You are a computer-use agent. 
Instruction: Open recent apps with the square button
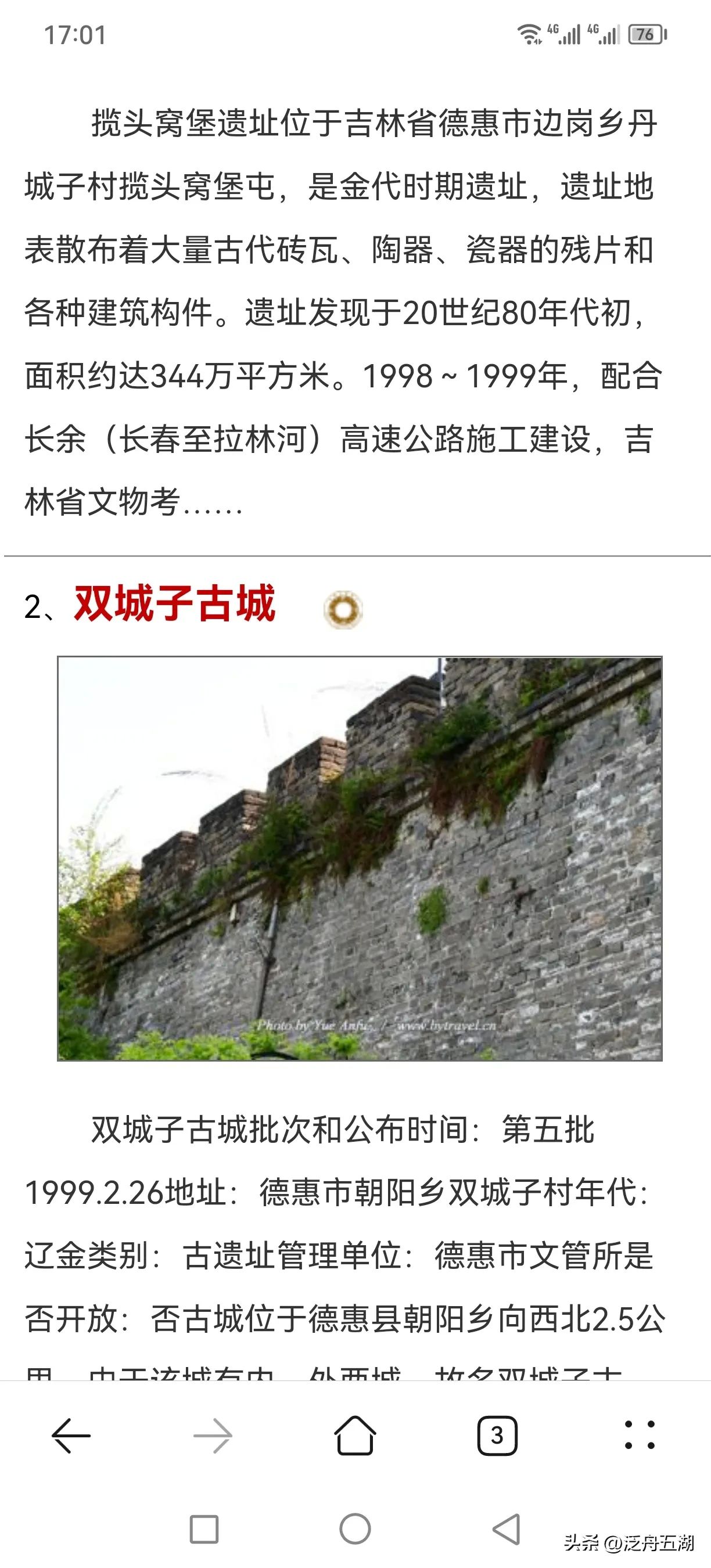(204, 1529)
